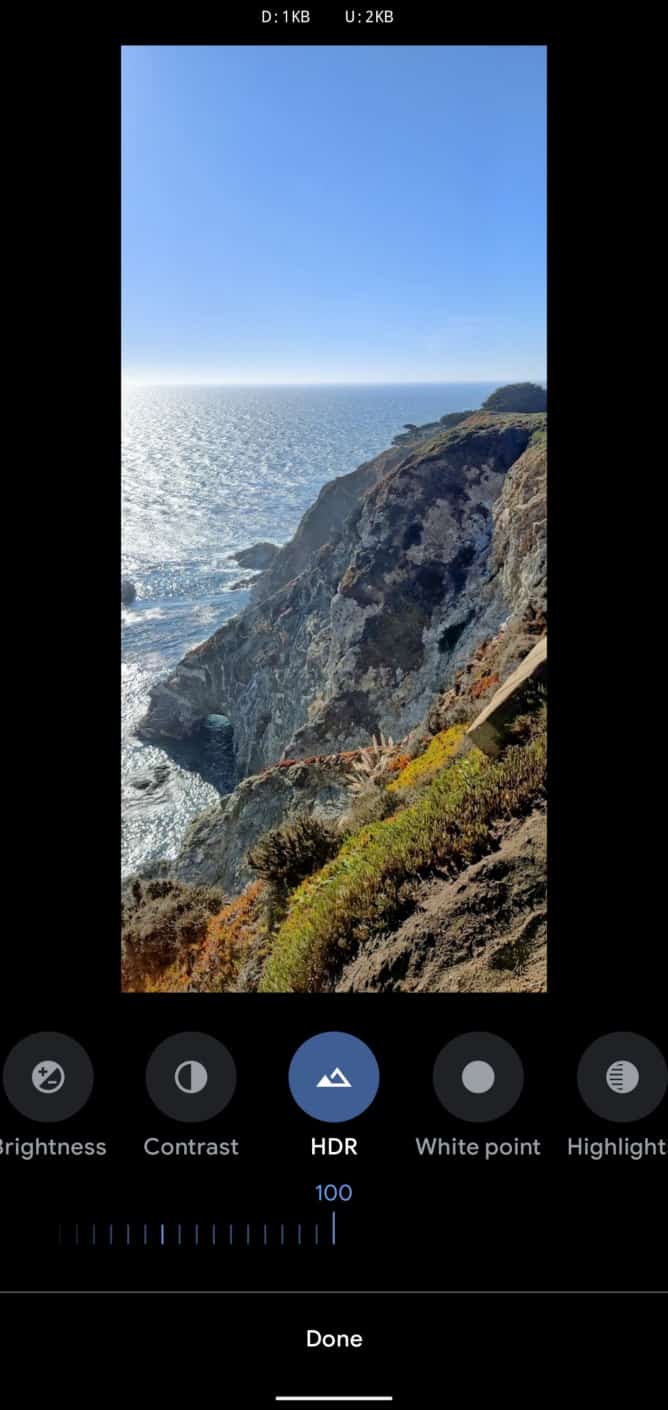
Task: Tap the HDR adjustment button
Action: 334,1077
